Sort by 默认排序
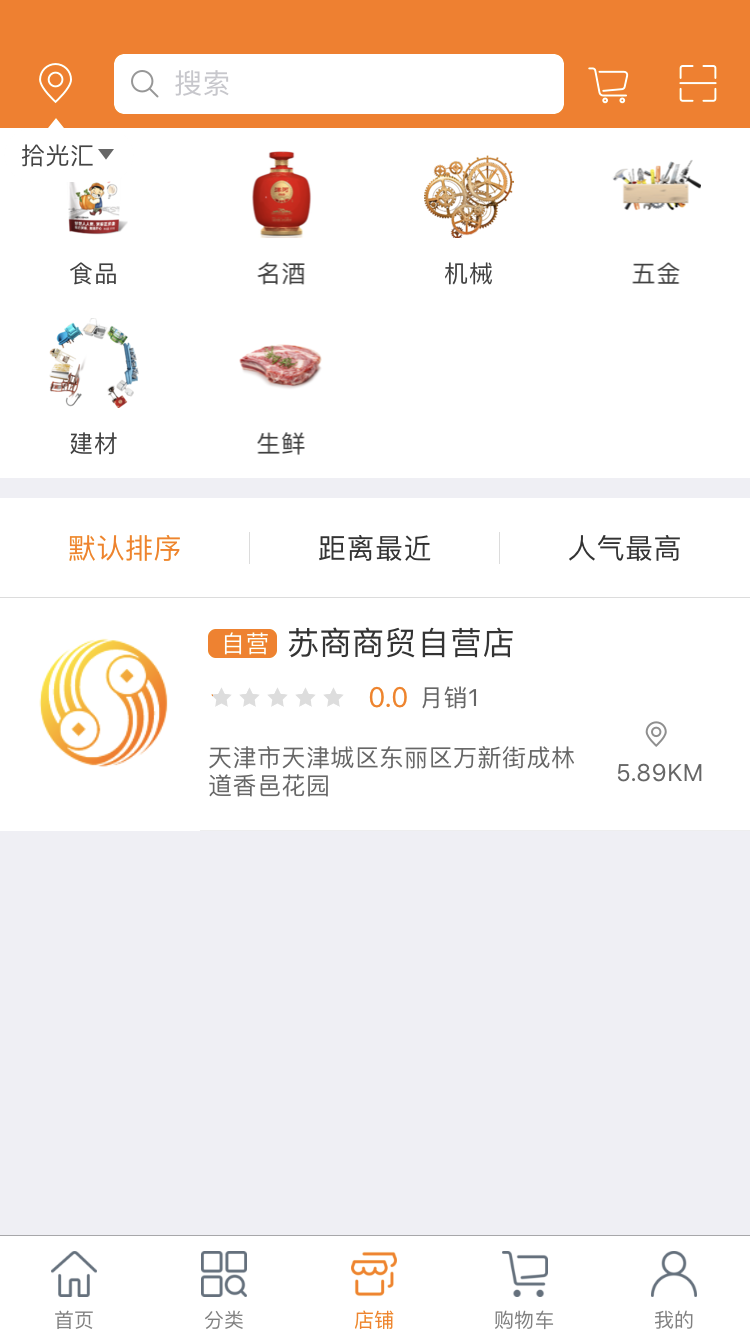This screenshot has height=1334, width=750. coord(125,548)
